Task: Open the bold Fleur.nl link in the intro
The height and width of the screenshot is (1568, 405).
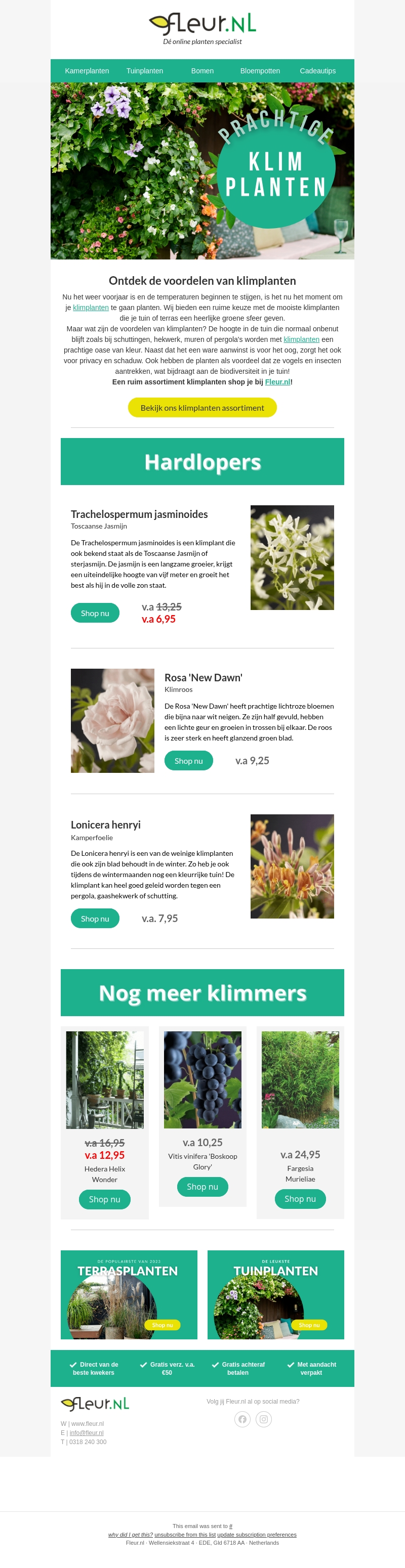Action: click(277, 382)
